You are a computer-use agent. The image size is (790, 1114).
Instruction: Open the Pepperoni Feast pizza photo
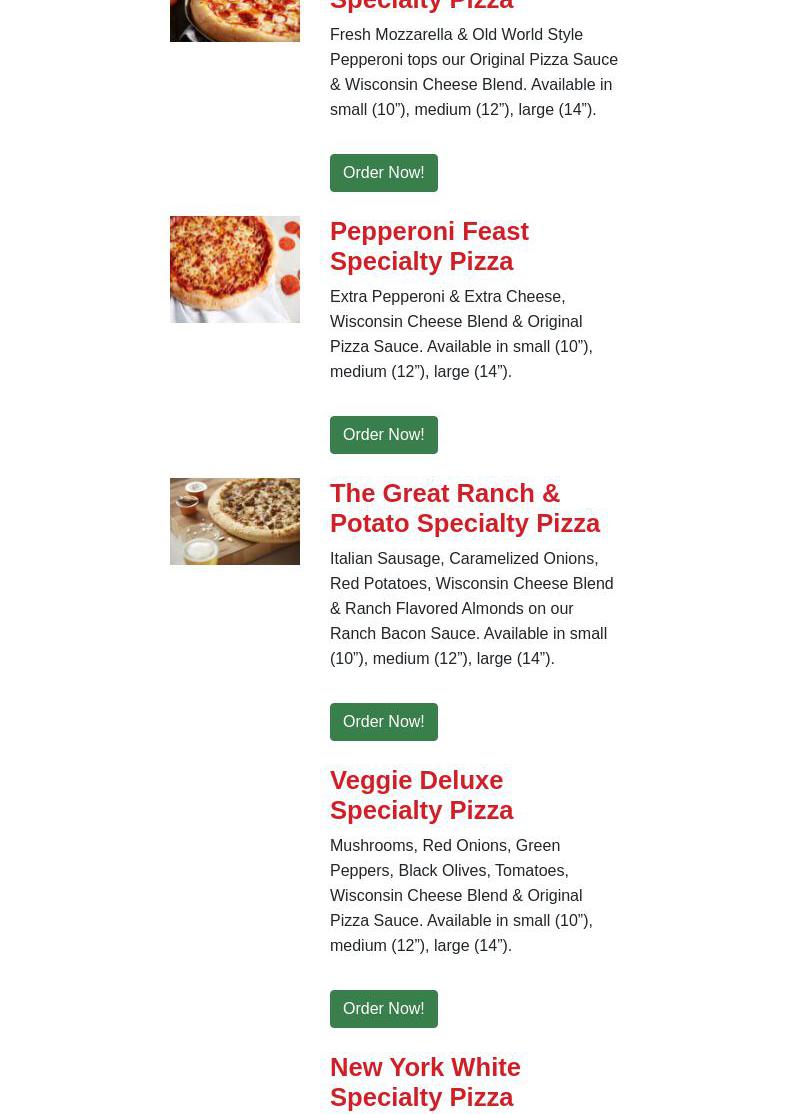pyautogui.click(x=235, y=270)
